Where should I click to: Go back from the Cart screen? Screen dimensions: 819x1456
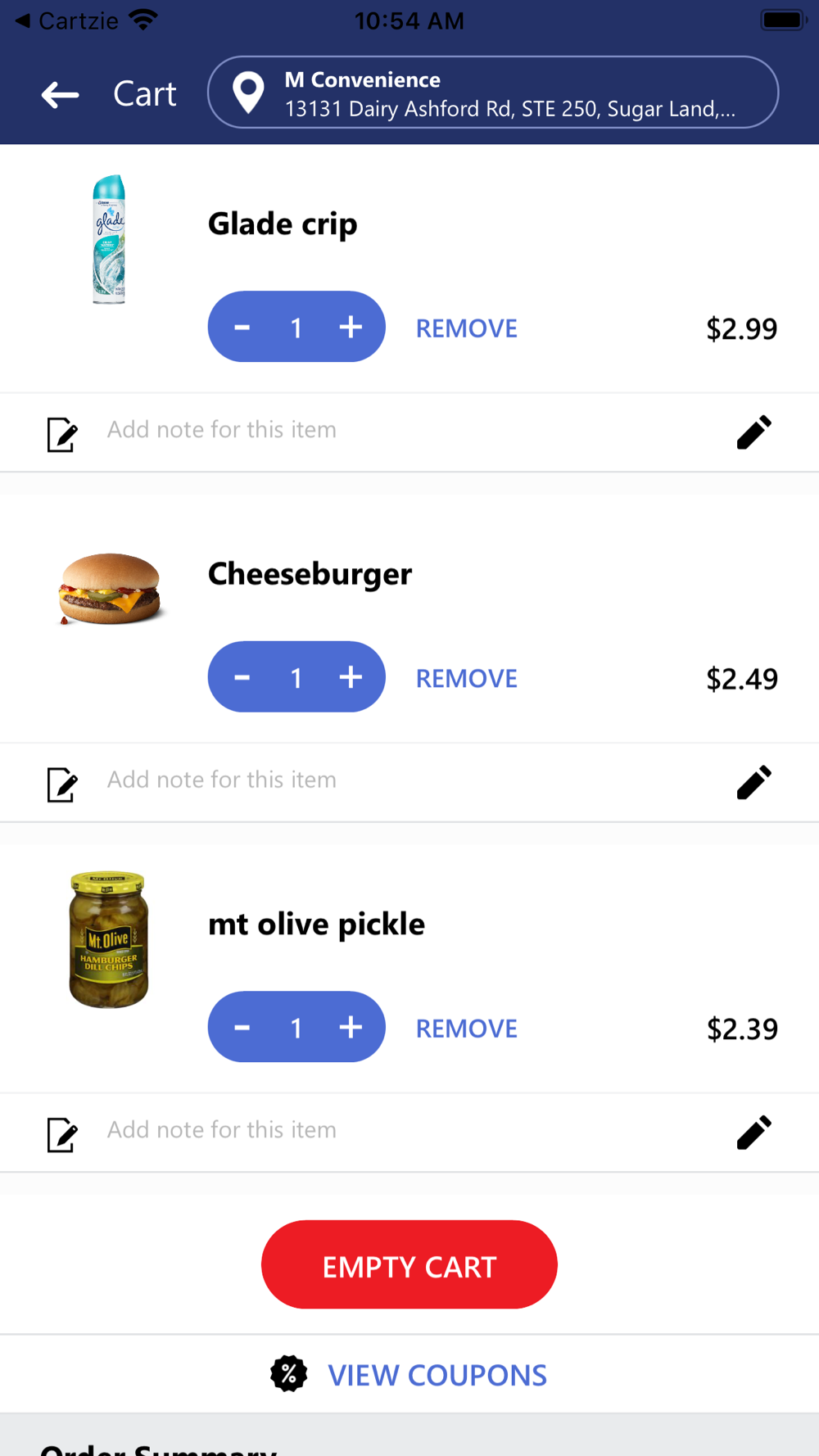pos(61,95)
